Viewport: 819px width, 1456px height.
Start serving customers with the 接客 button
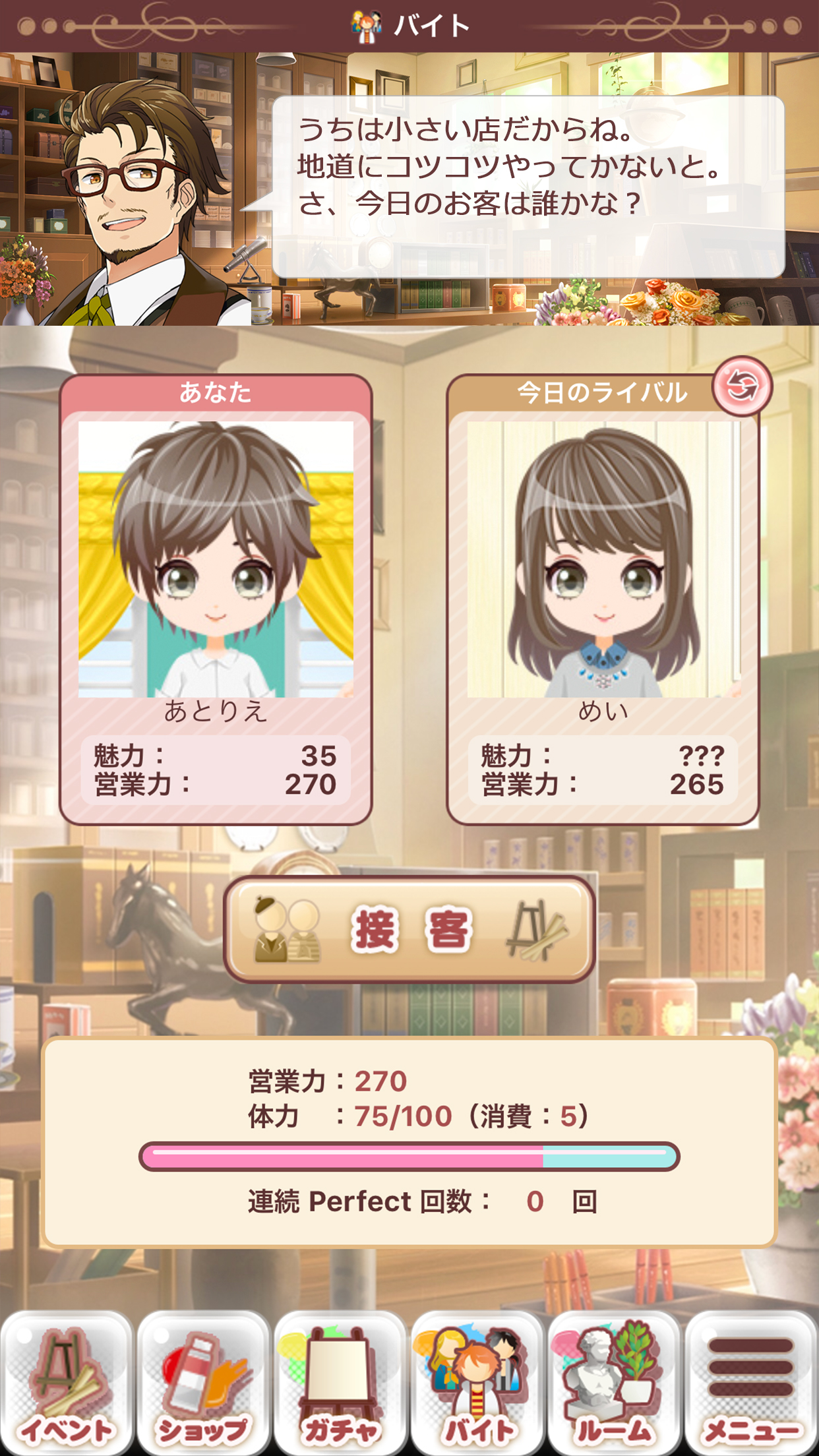(x=409, y=930)
